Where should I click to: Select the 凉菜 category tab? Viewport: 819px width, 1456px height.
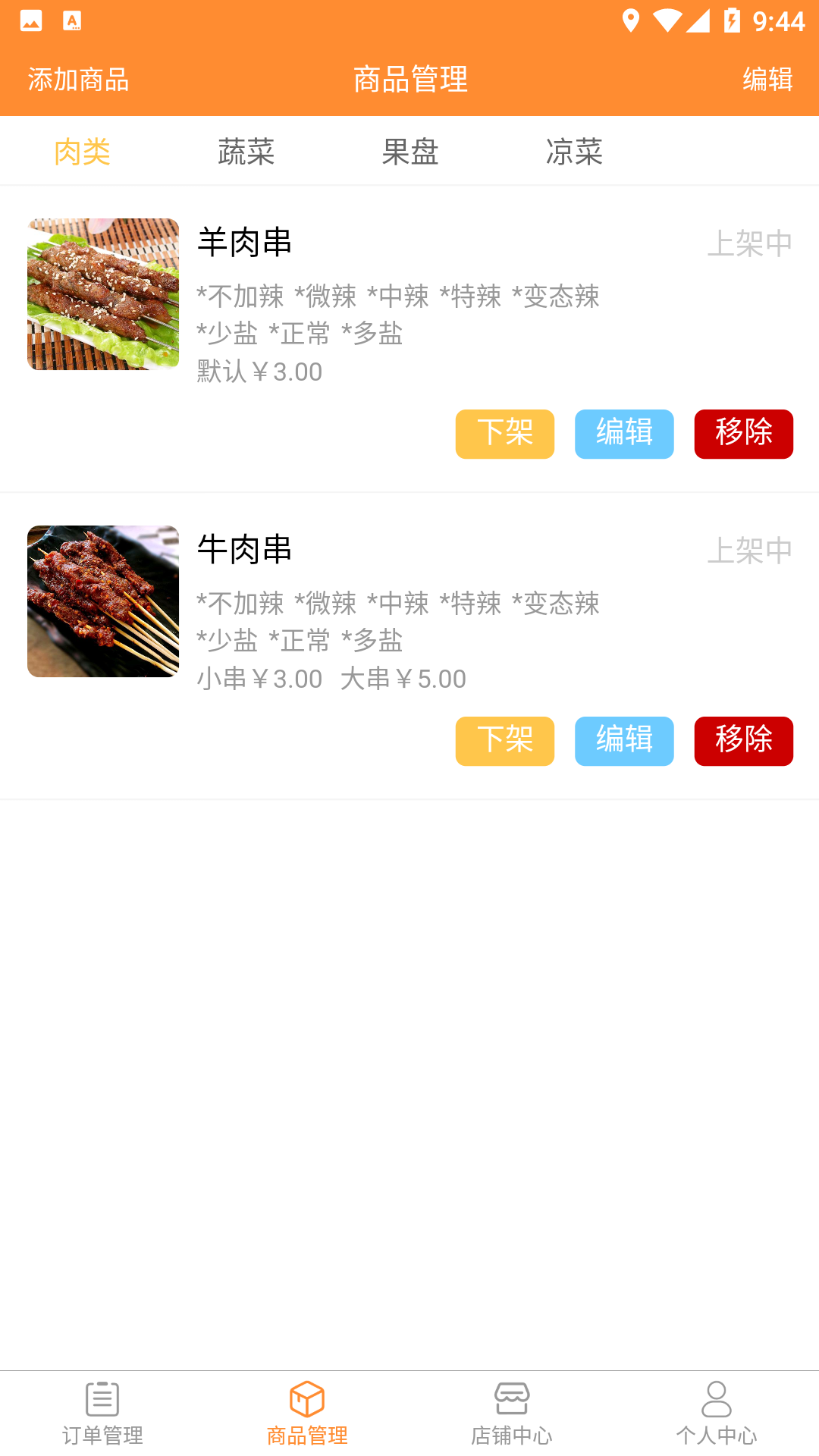(574, 152)
